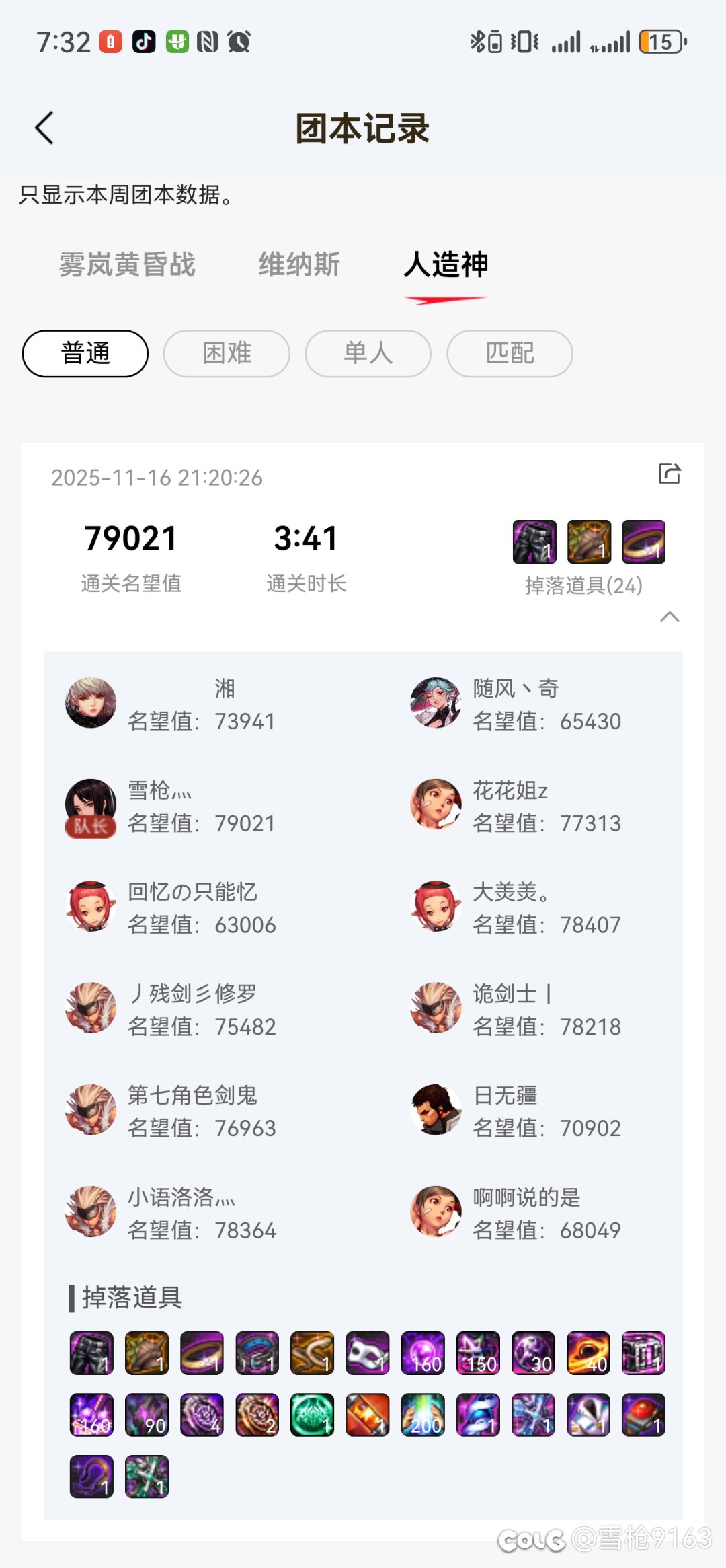Share the raid record
Screen dimensions: 726x1568
[669, 474]
